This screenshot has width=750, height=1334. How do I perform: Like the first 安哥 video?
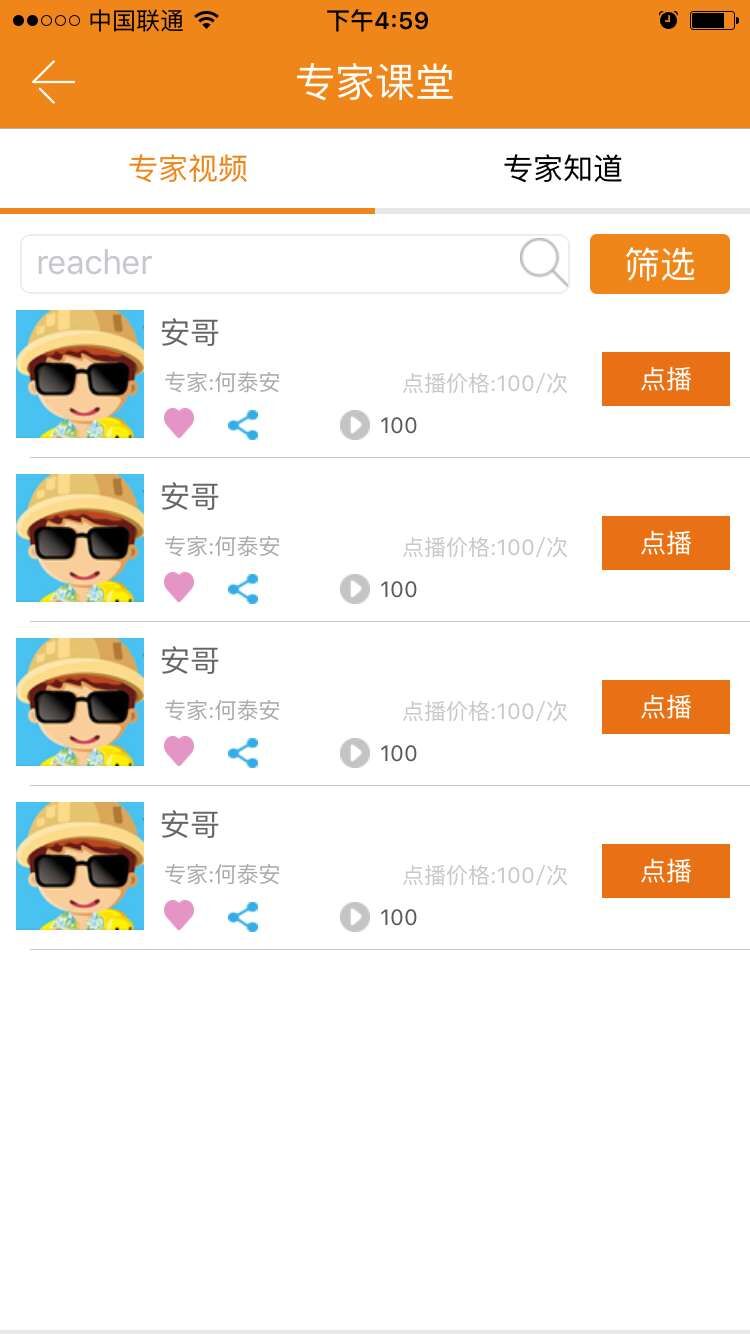tap(179, 424)
